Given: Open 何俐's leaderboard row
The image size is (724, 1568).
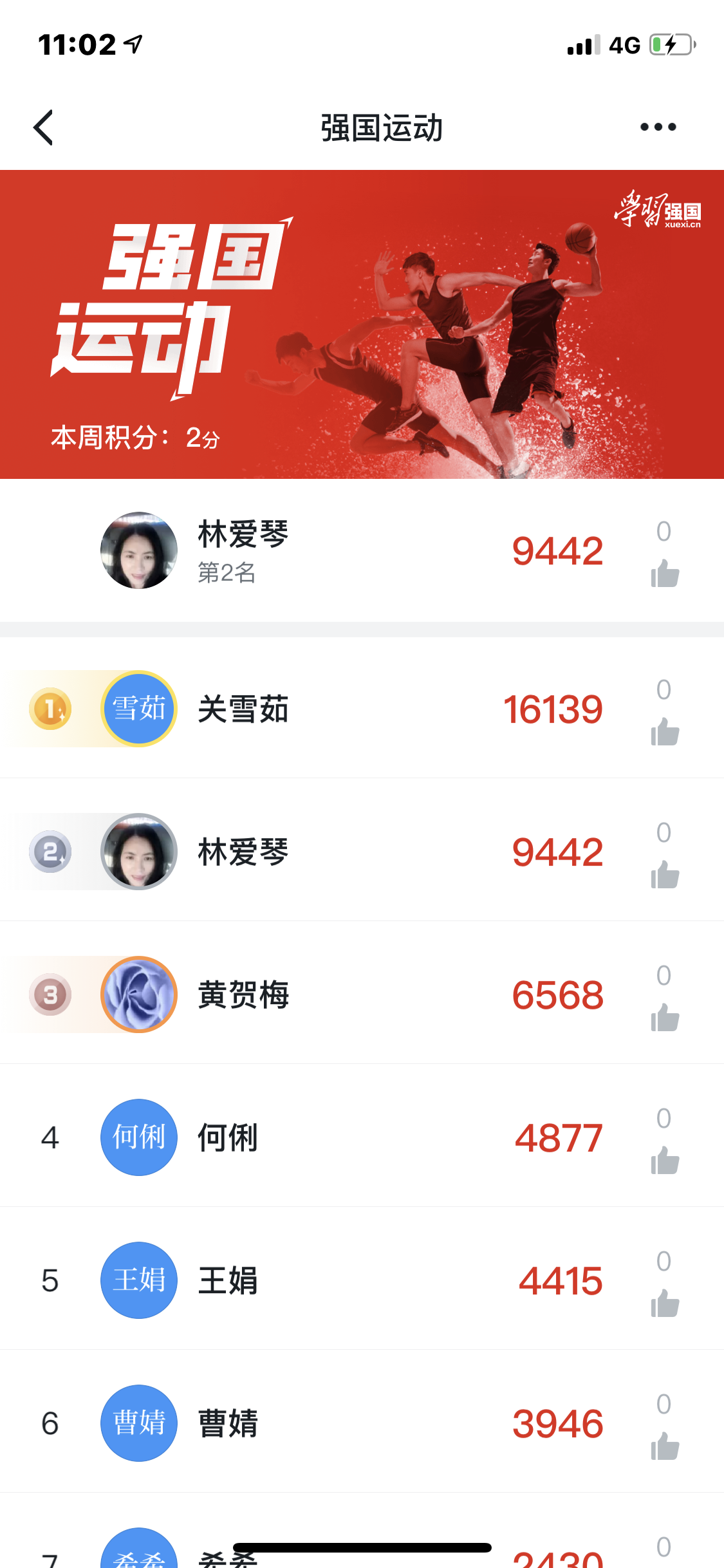Looking at the screenshot, I should click(362, 1136).
